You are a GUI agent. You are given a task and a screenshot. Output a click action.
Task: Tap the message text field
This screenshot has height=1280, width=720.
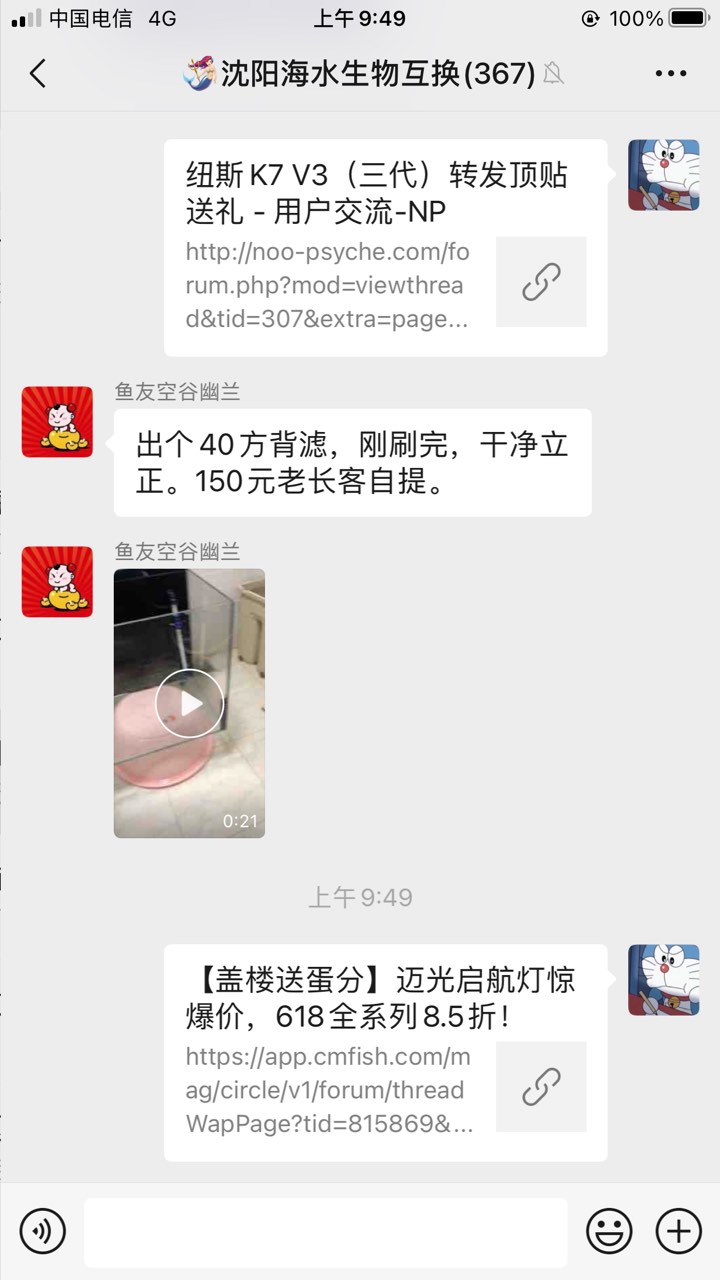tap(325, 1231)
